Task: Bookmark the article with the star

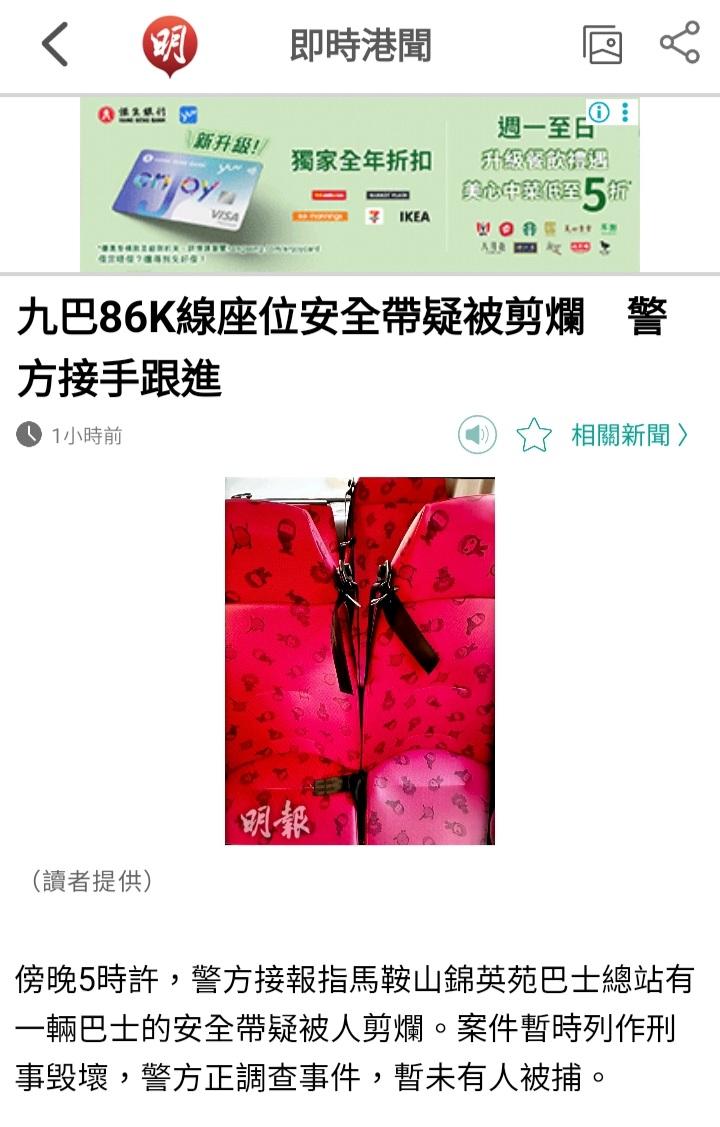Action: tap(533, 435)
